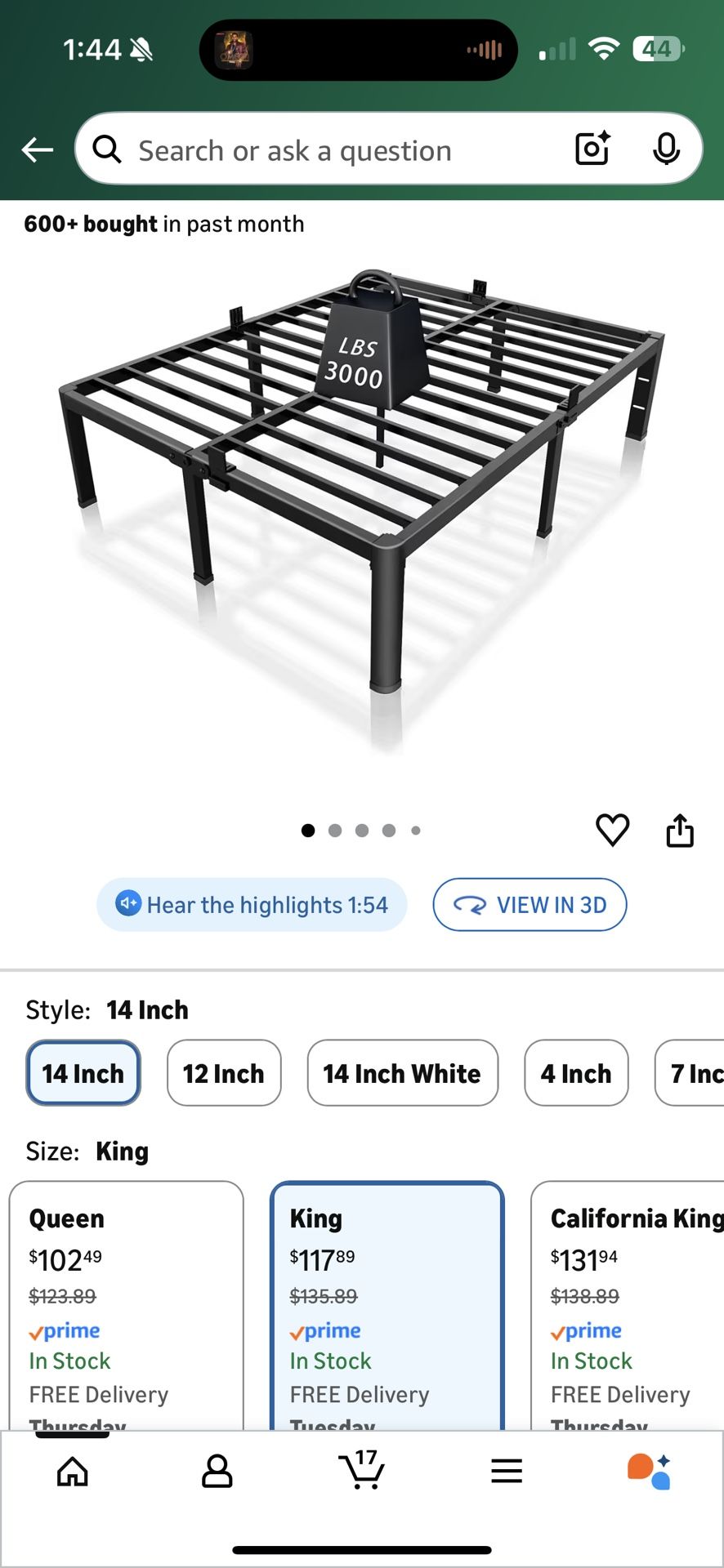Open visual search with the camera icon
Screen dimensions: 724x1568
click(x=591, y=149)
